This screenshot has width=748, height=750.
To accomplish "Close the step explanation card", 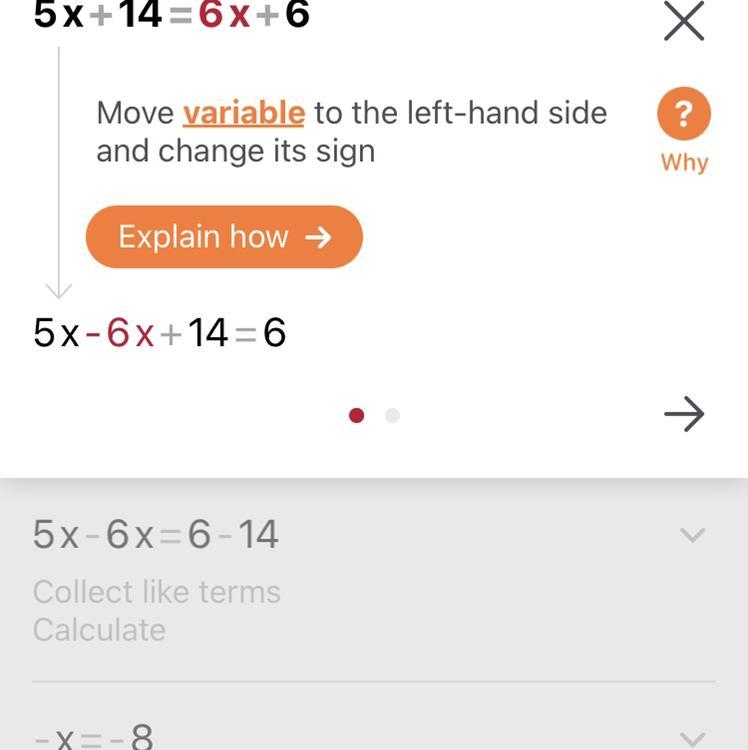I will [x=684, y=22].
